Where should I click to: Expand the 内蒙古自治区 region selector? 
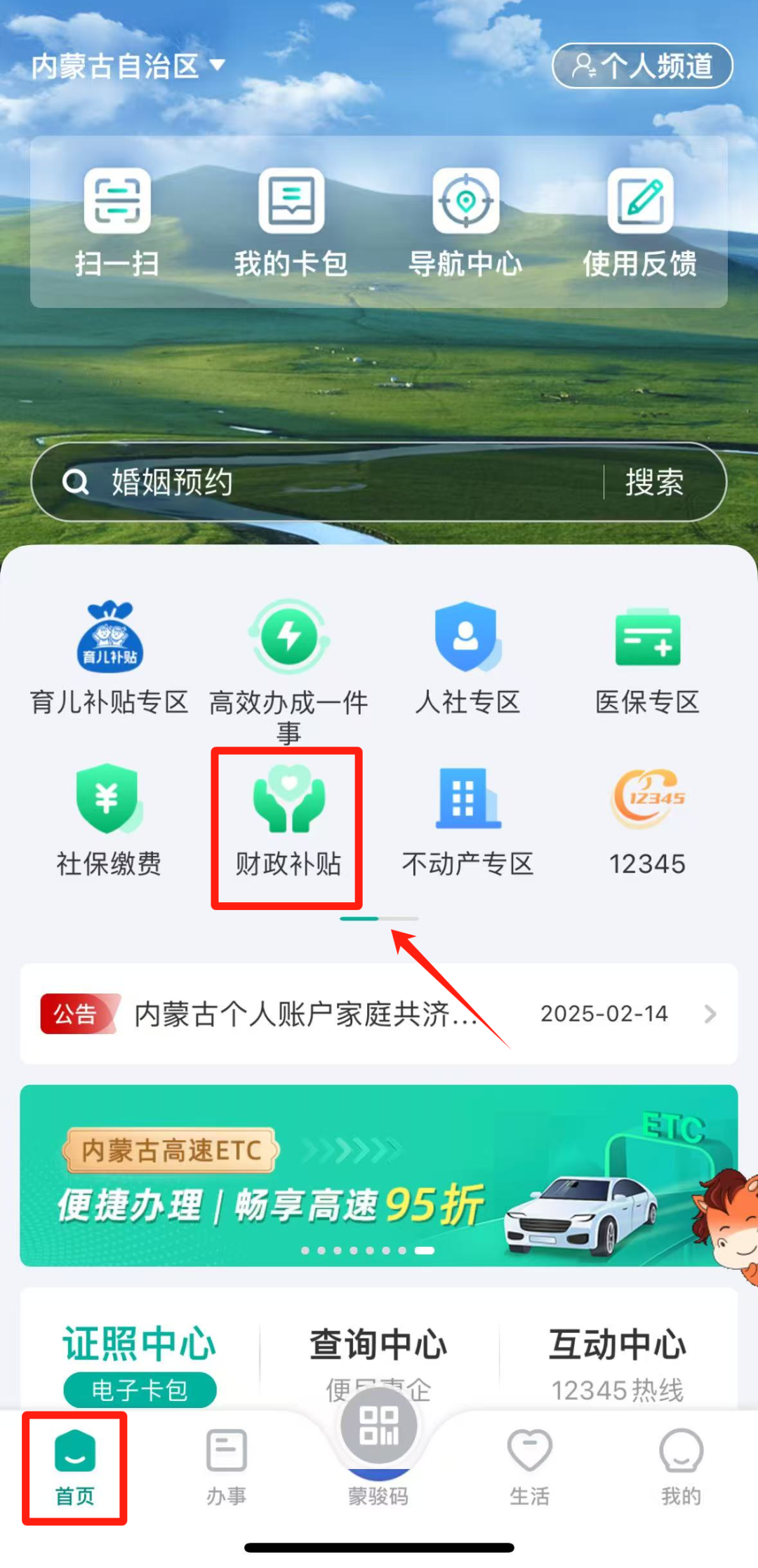[x=126, y=67]
